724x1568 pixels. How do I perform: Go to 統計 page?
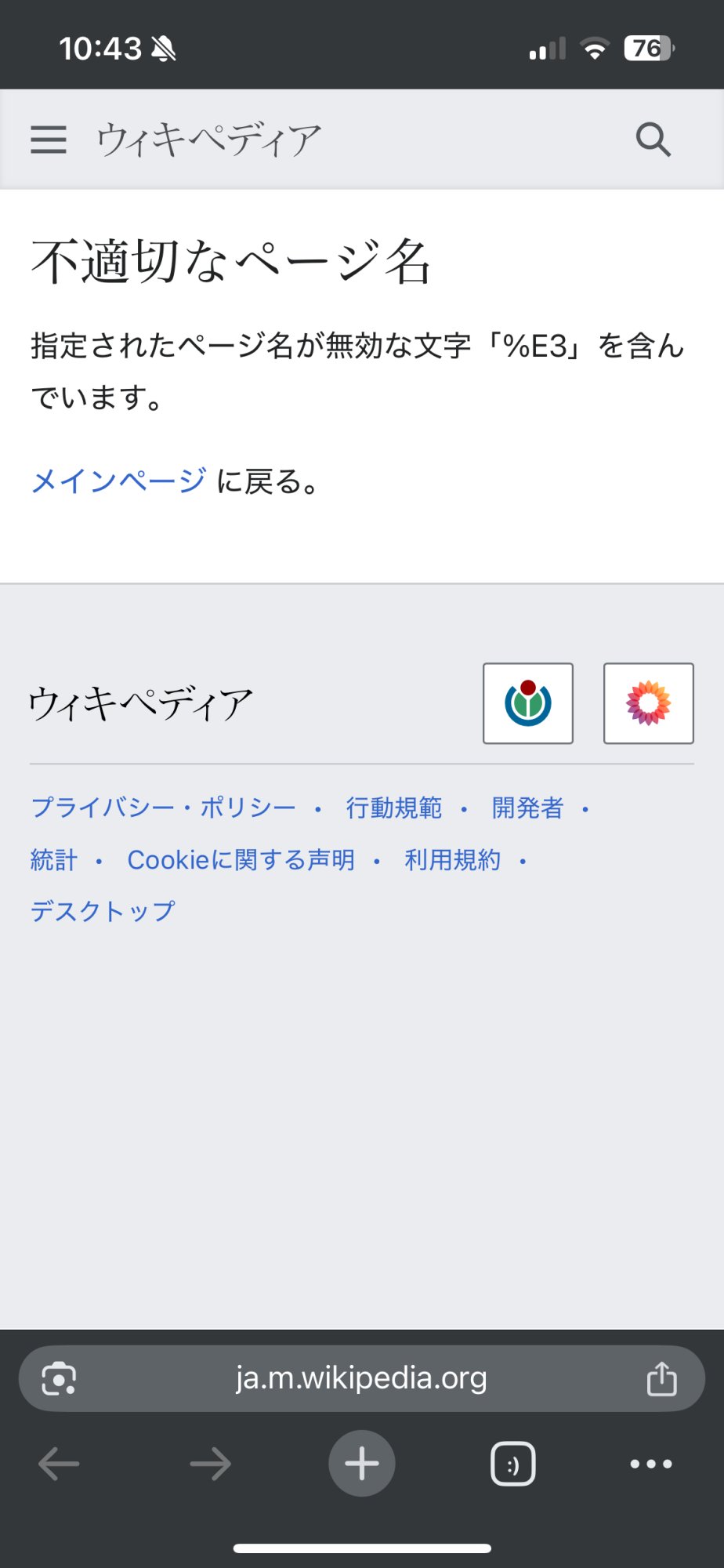pos(54,860)
